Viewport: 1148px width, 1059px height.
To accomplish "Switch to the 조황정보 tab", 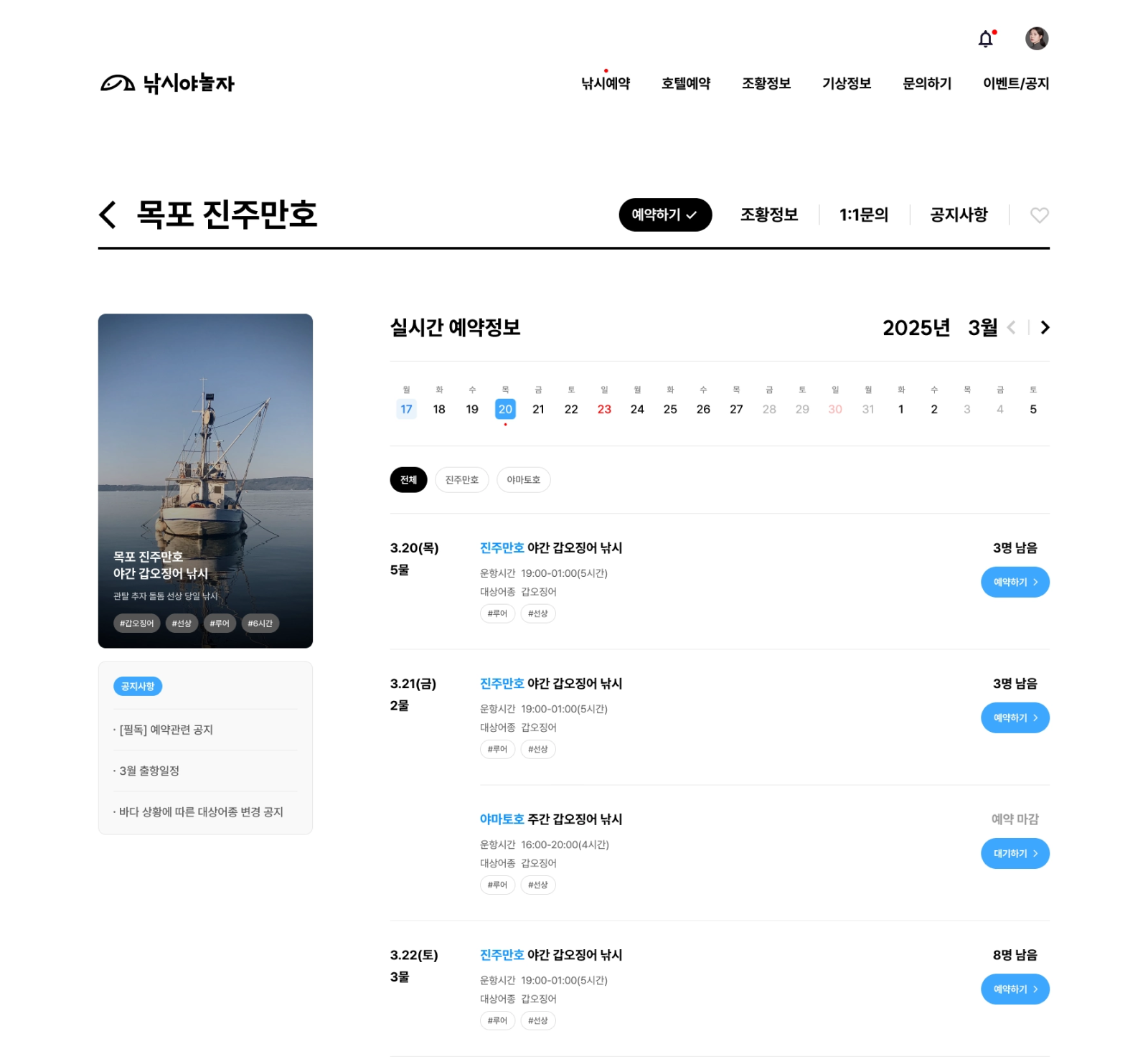I will coord(768,215).
